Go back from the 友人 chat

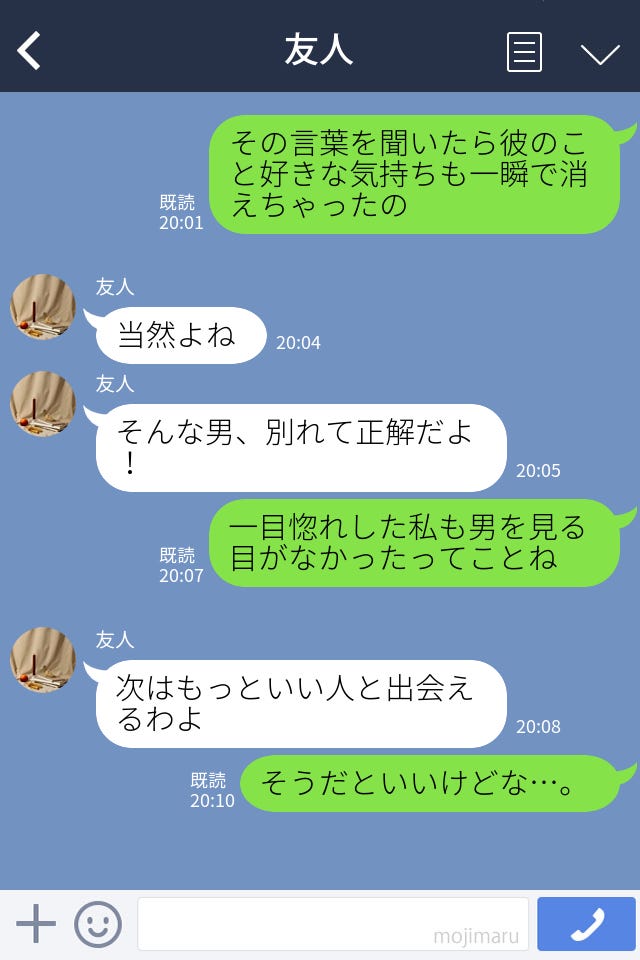click(x=30, y=50)
